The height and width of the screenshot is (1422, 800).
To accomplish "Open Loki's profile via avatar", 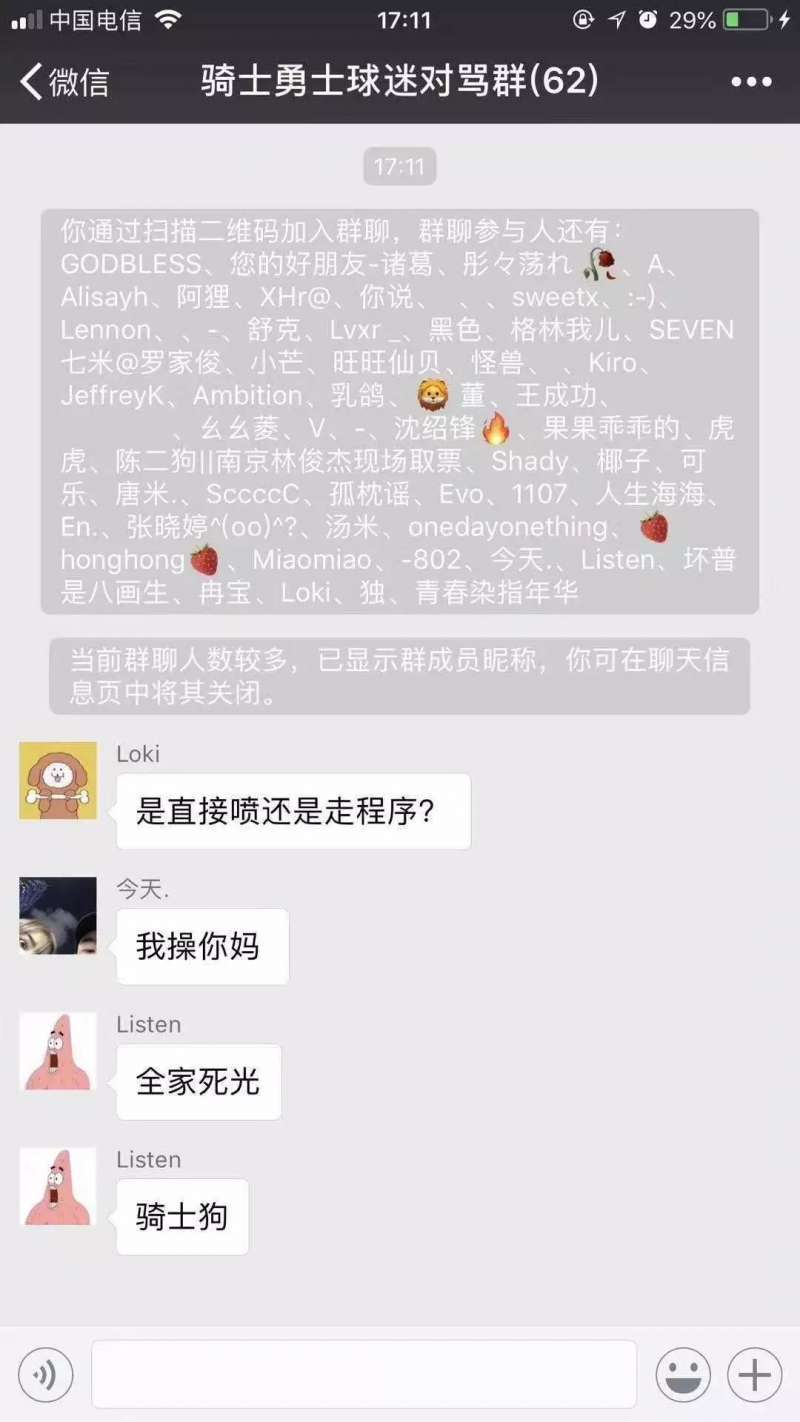I will pyautogui.click(x=57, y=780).
